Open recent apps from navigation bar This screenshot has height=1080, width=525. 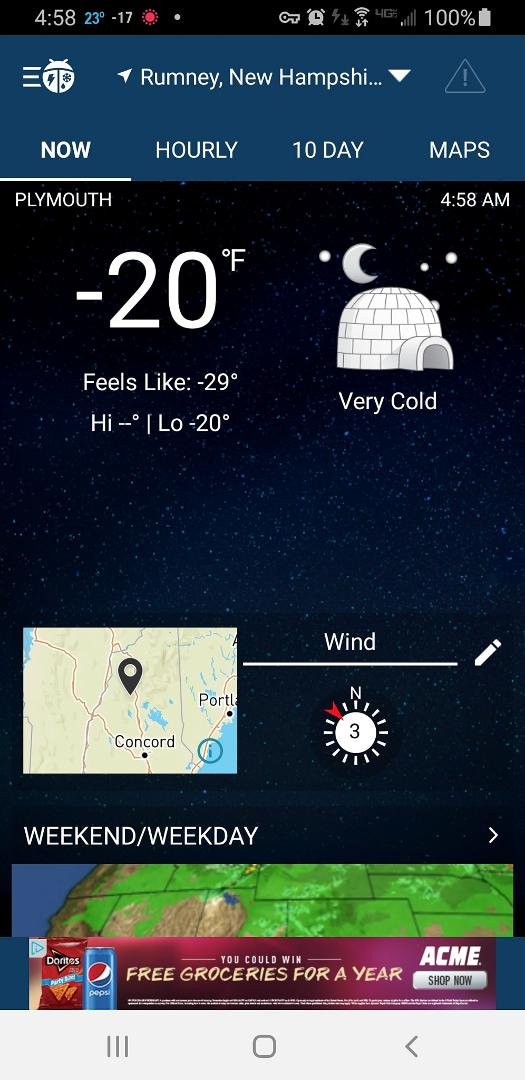coord(118,1046)
